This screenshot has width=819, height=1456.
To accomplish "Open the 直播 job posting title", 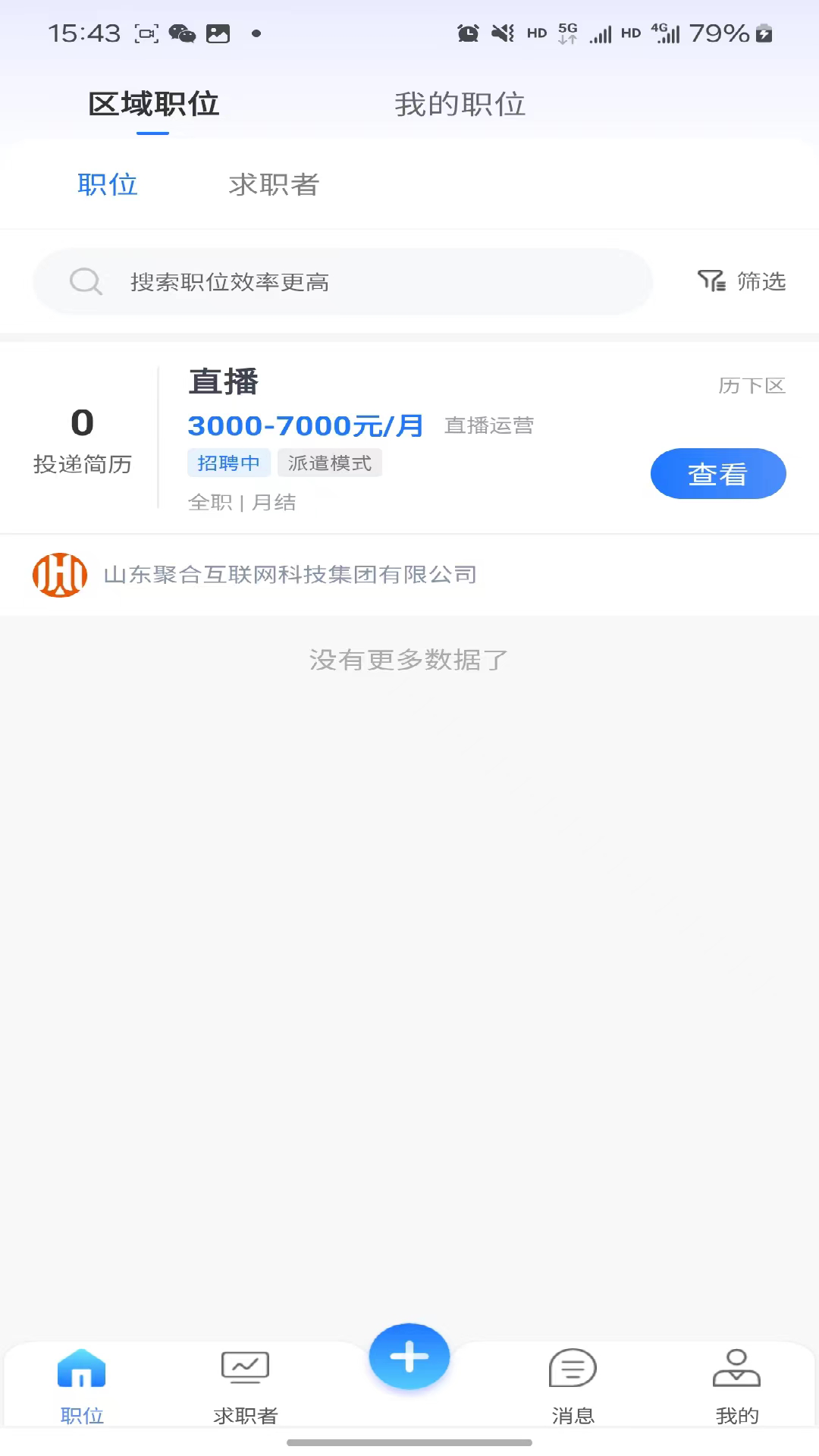I will click(224, 382).
